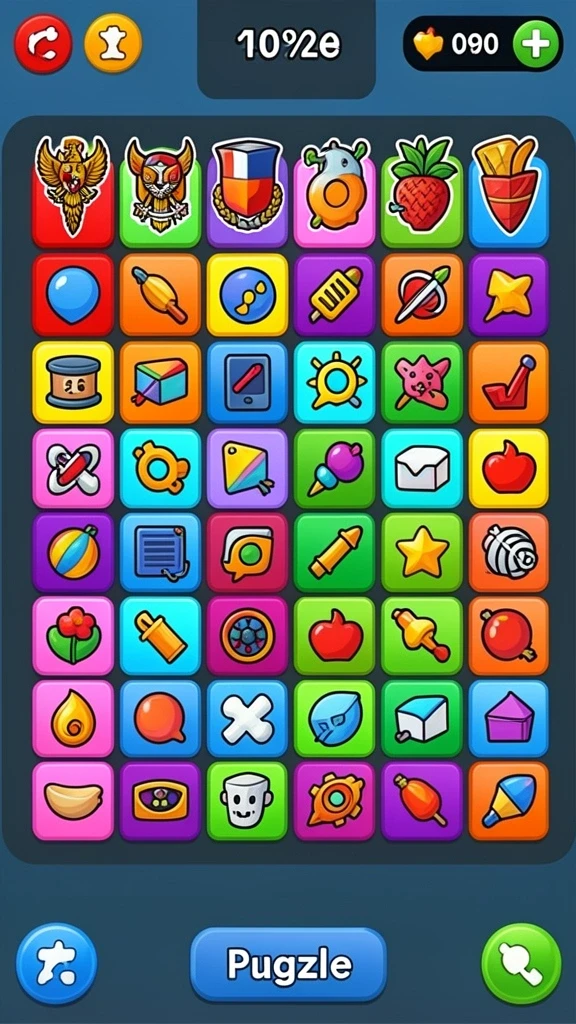This screenshot has height=1024, width=576.
Task: Choose the colorful kite tile
Action: coord(247,468)
